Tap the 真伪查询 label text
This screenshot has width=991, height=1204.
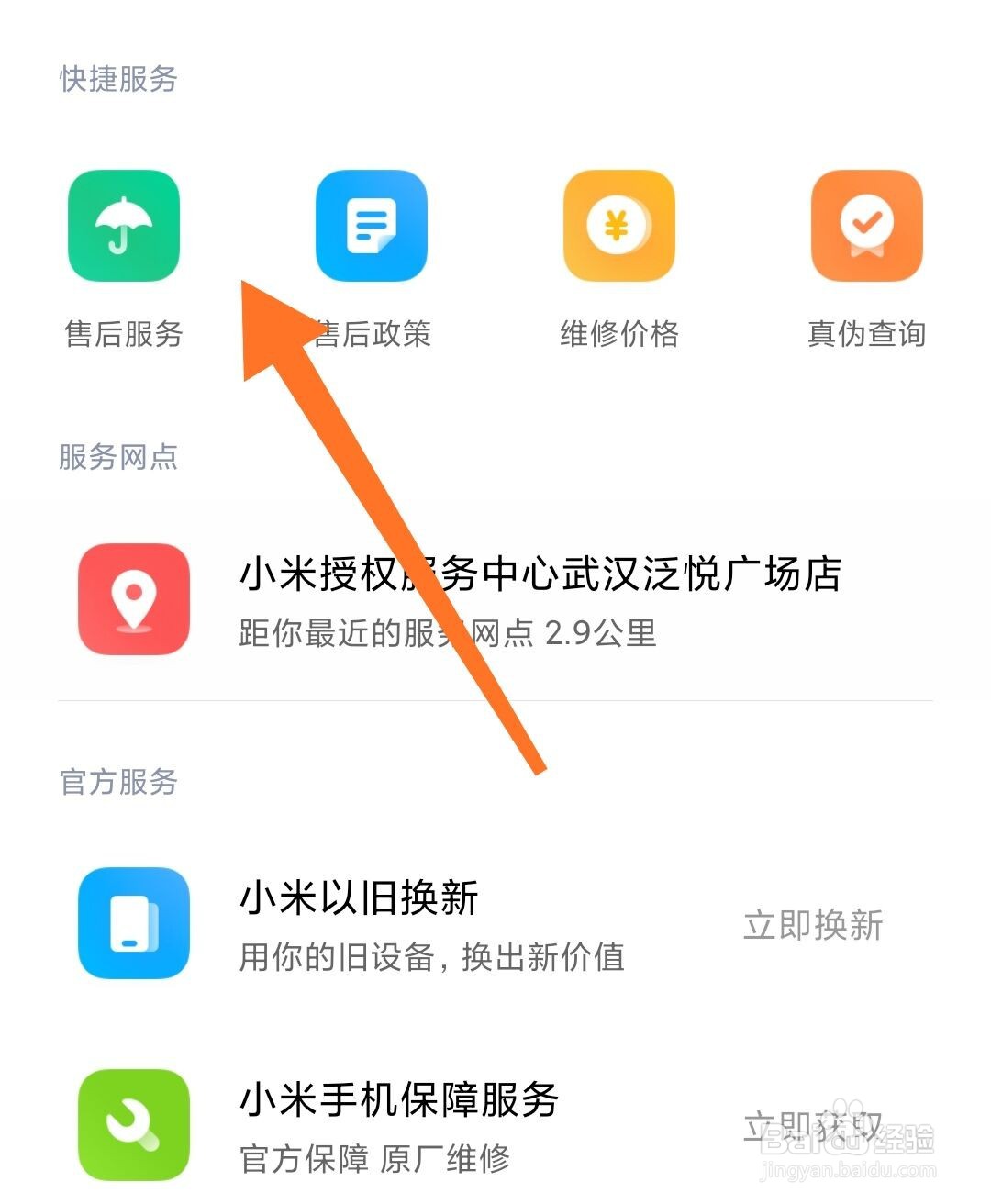(867, 335)
